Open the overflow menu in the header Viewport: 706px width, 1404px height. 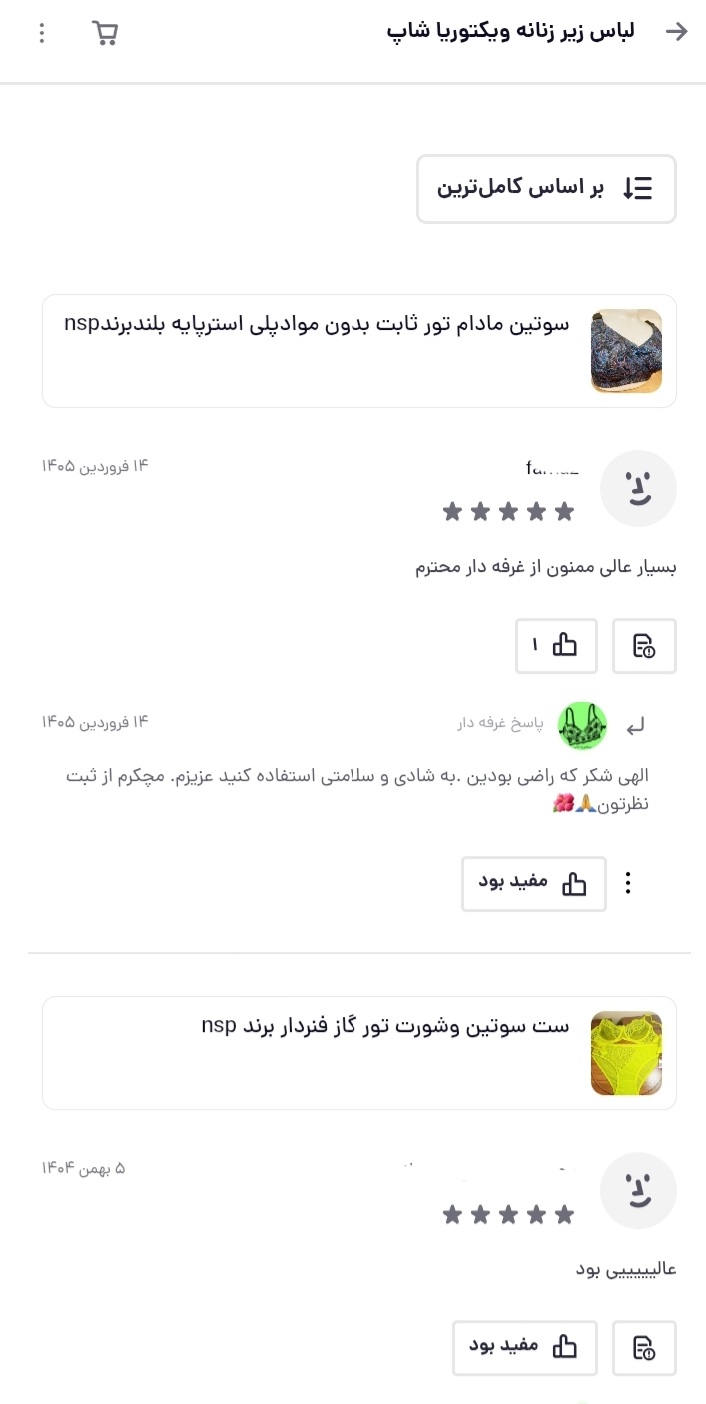coord(41,33)
